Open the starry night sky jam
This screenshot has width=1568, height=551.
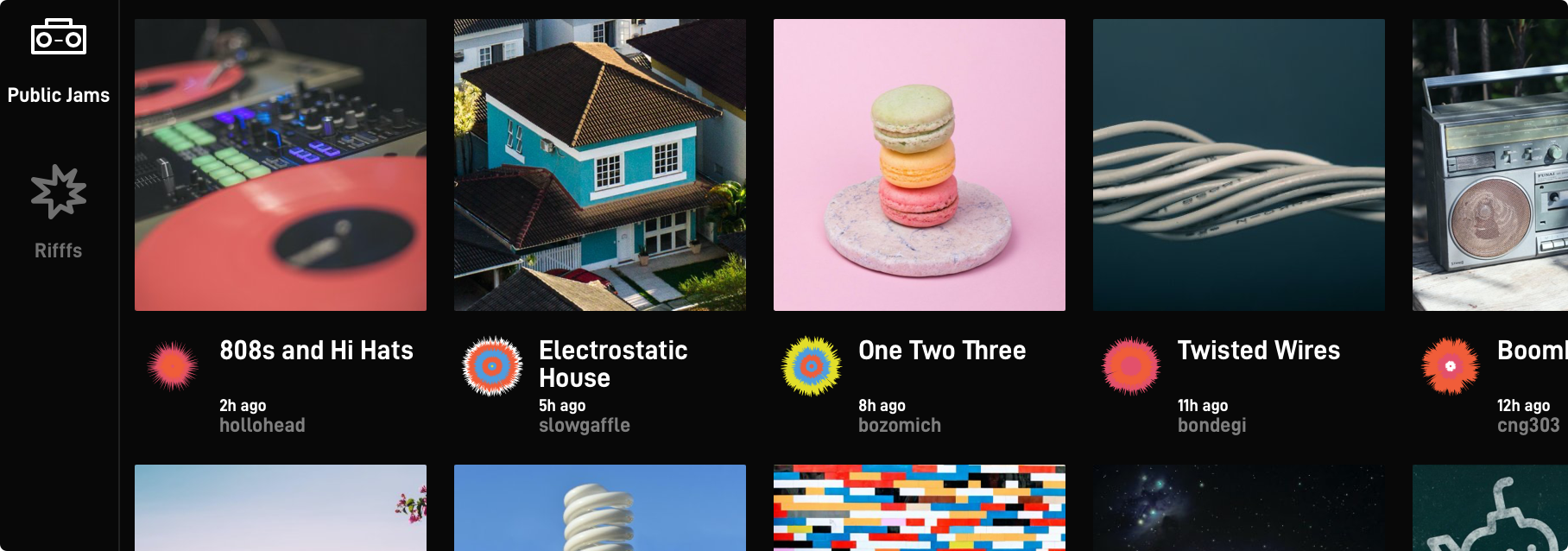tap(1239, 508)
